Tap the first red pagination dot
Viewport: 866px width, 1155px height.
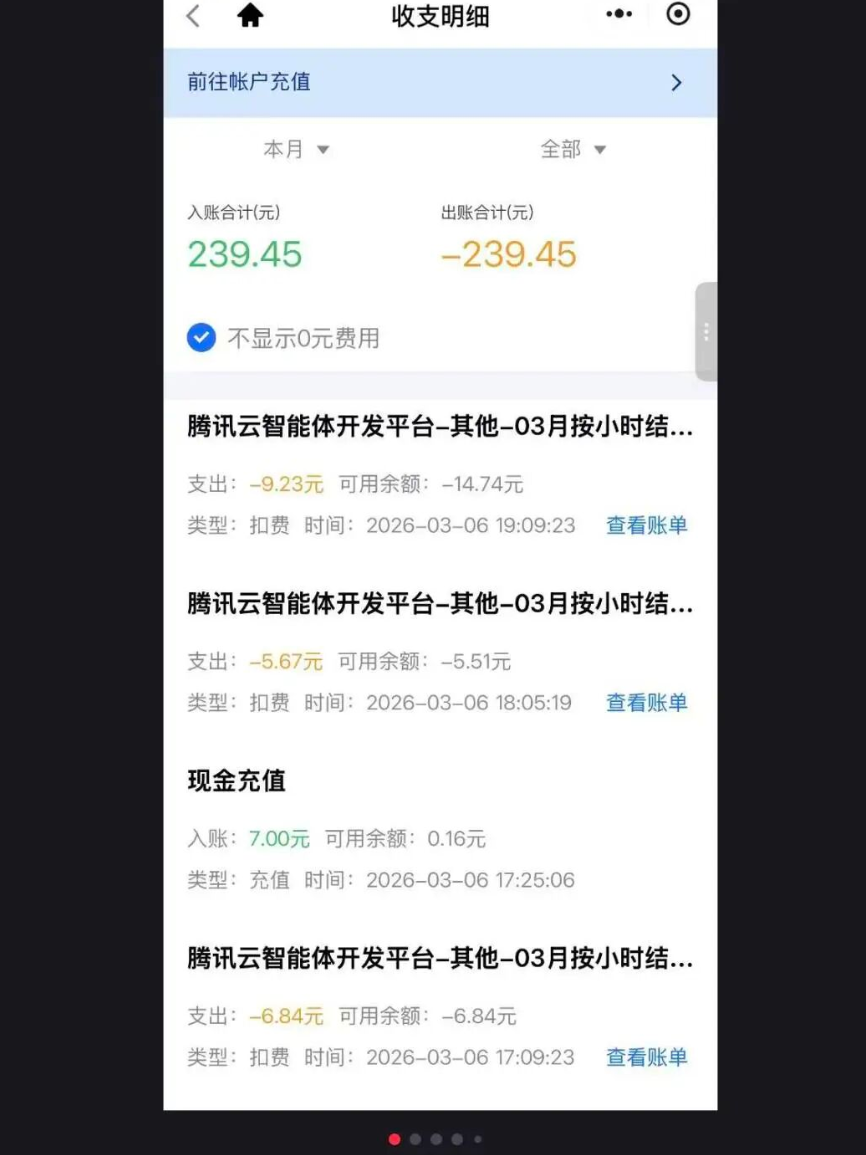[x=395, y=1138]
